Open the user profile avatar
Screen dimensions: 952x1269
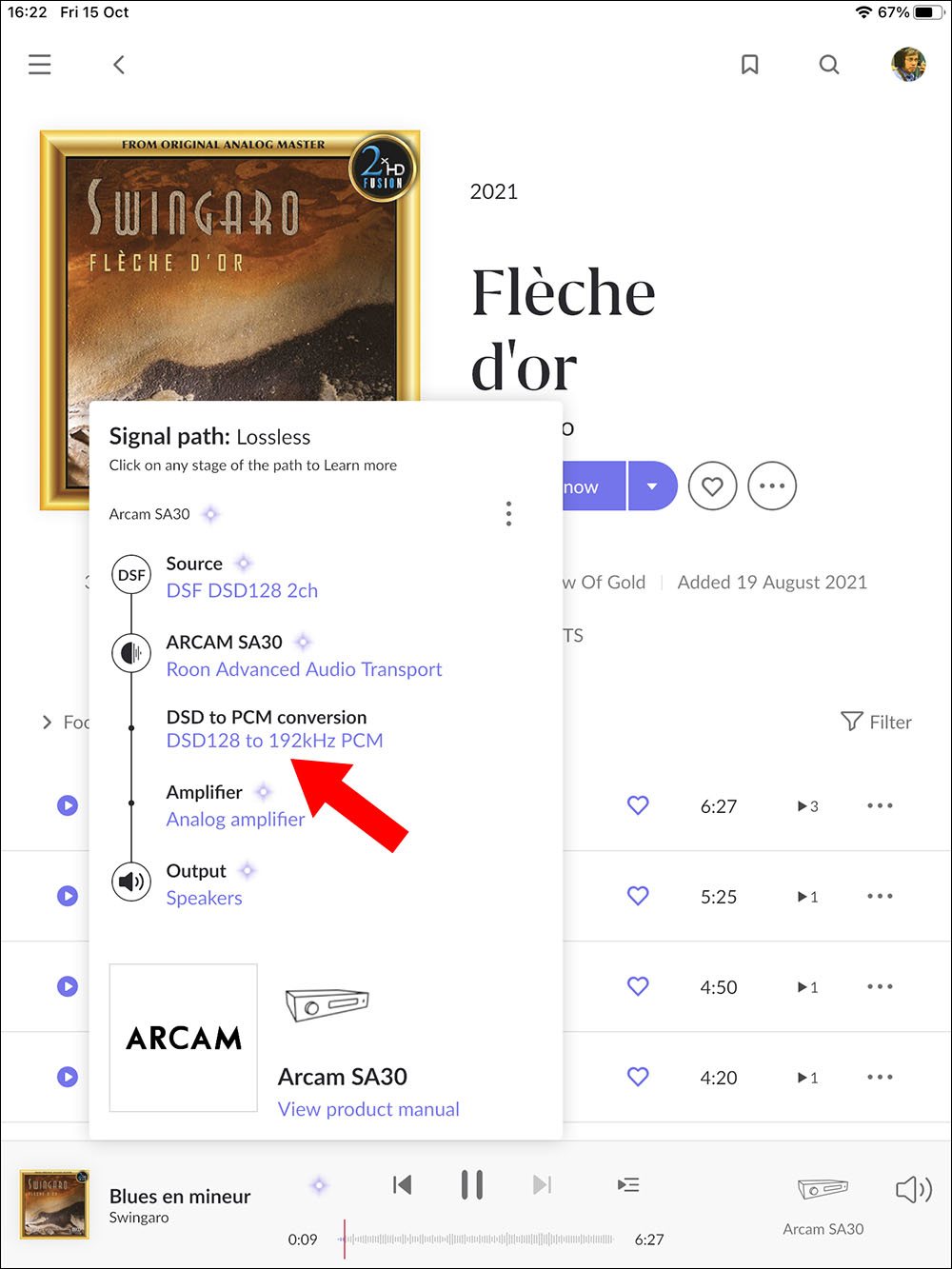[908, 65]
